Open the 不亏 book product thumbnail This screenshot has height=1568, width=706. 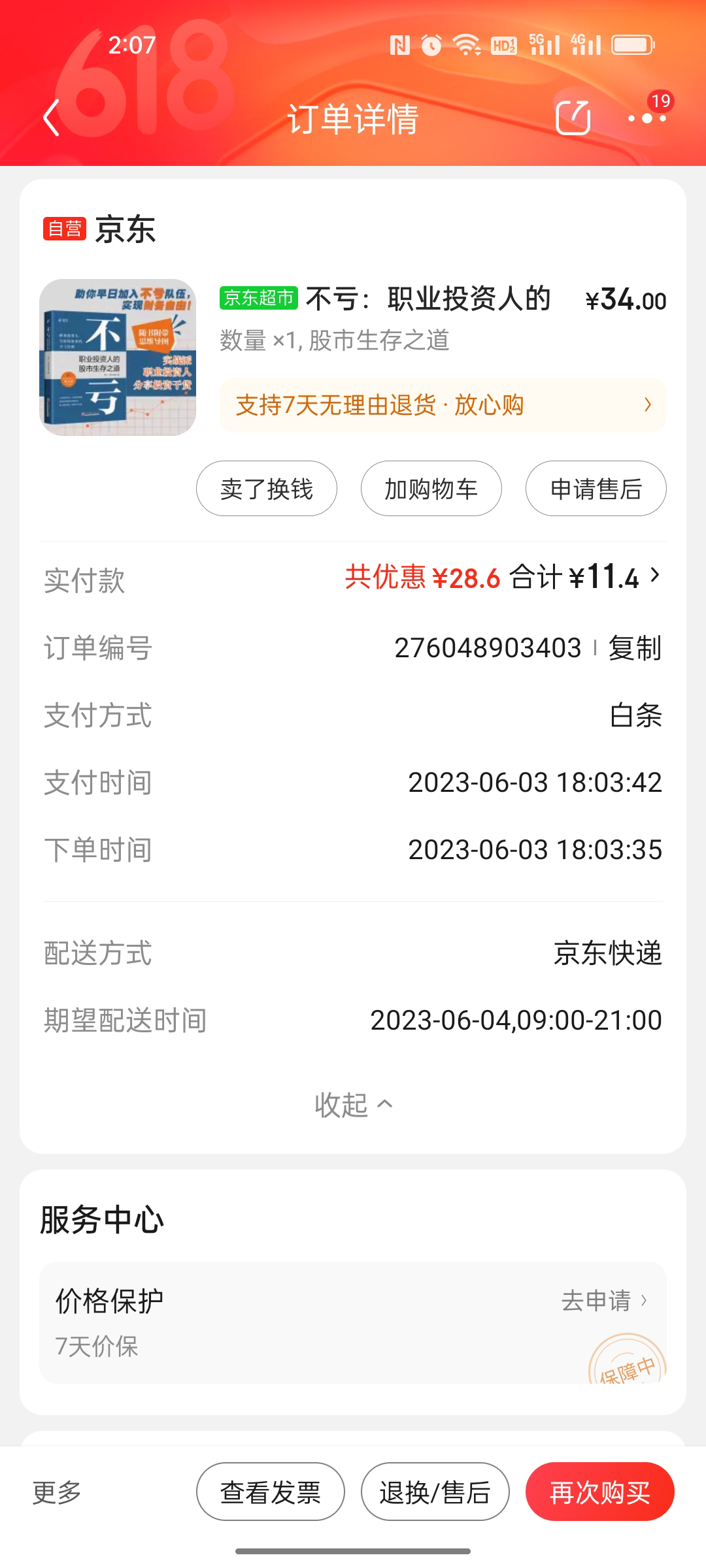pos(118,357)
